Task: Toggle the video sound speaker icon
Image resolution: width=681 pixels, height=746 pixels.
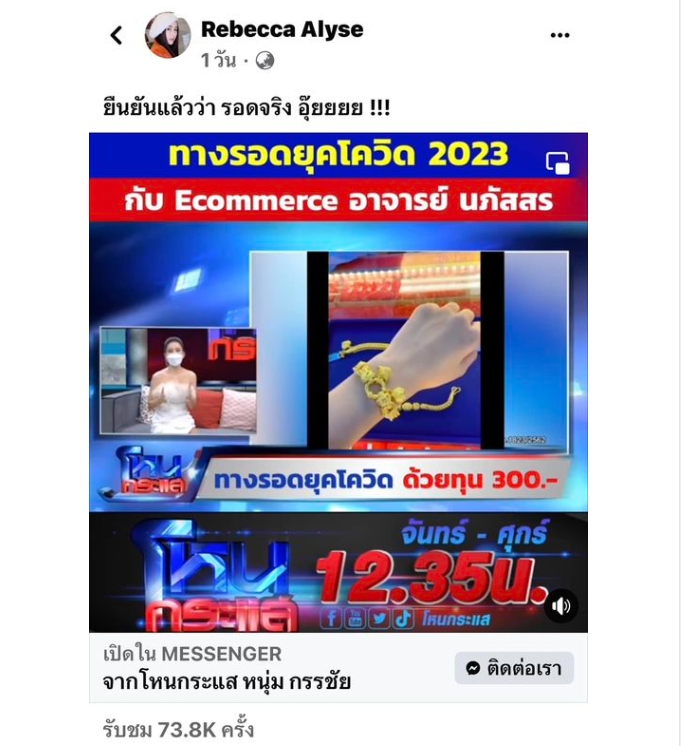Action: (561, 605)
